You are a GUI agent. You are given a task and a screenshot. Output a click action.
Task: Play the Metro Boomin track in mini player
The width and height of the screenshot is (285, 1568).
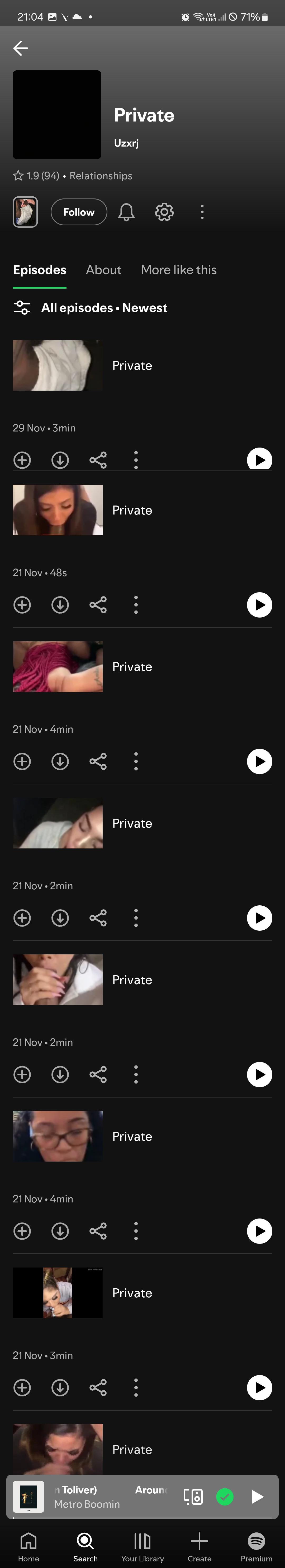click(257, 1496)
